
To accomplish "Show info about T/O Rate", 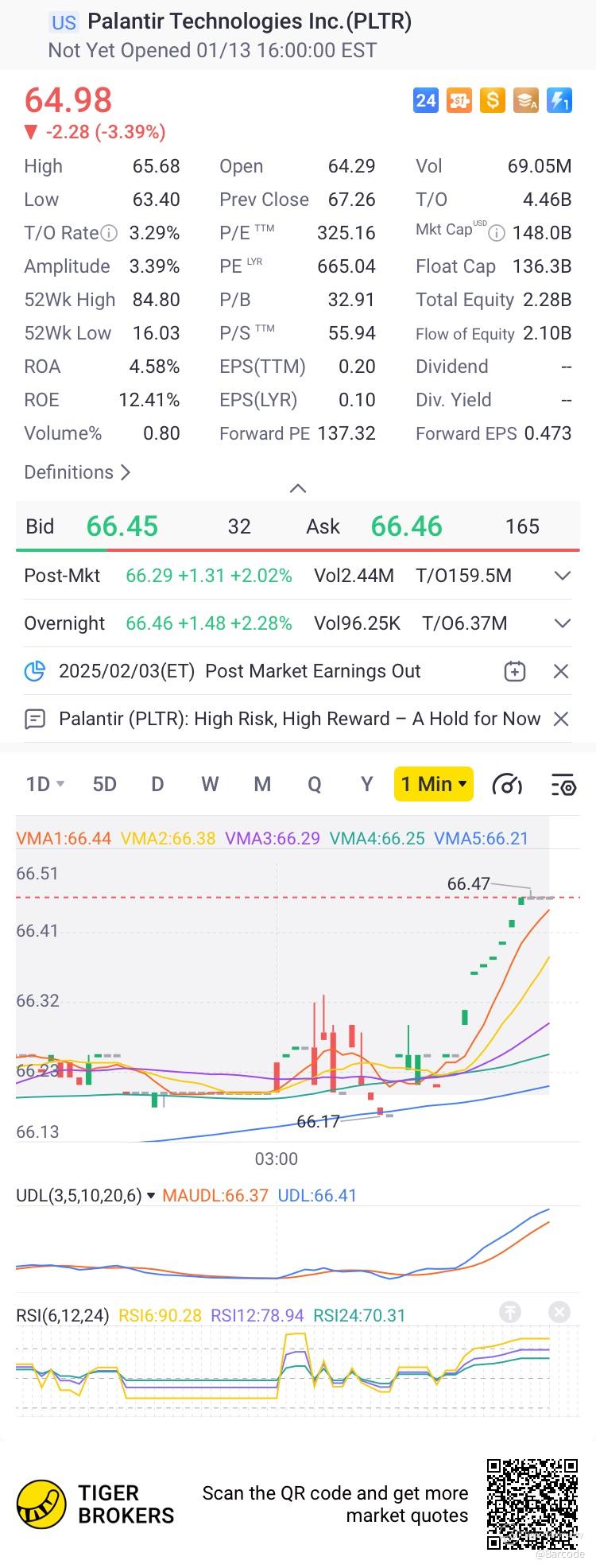I will [110, 233].
